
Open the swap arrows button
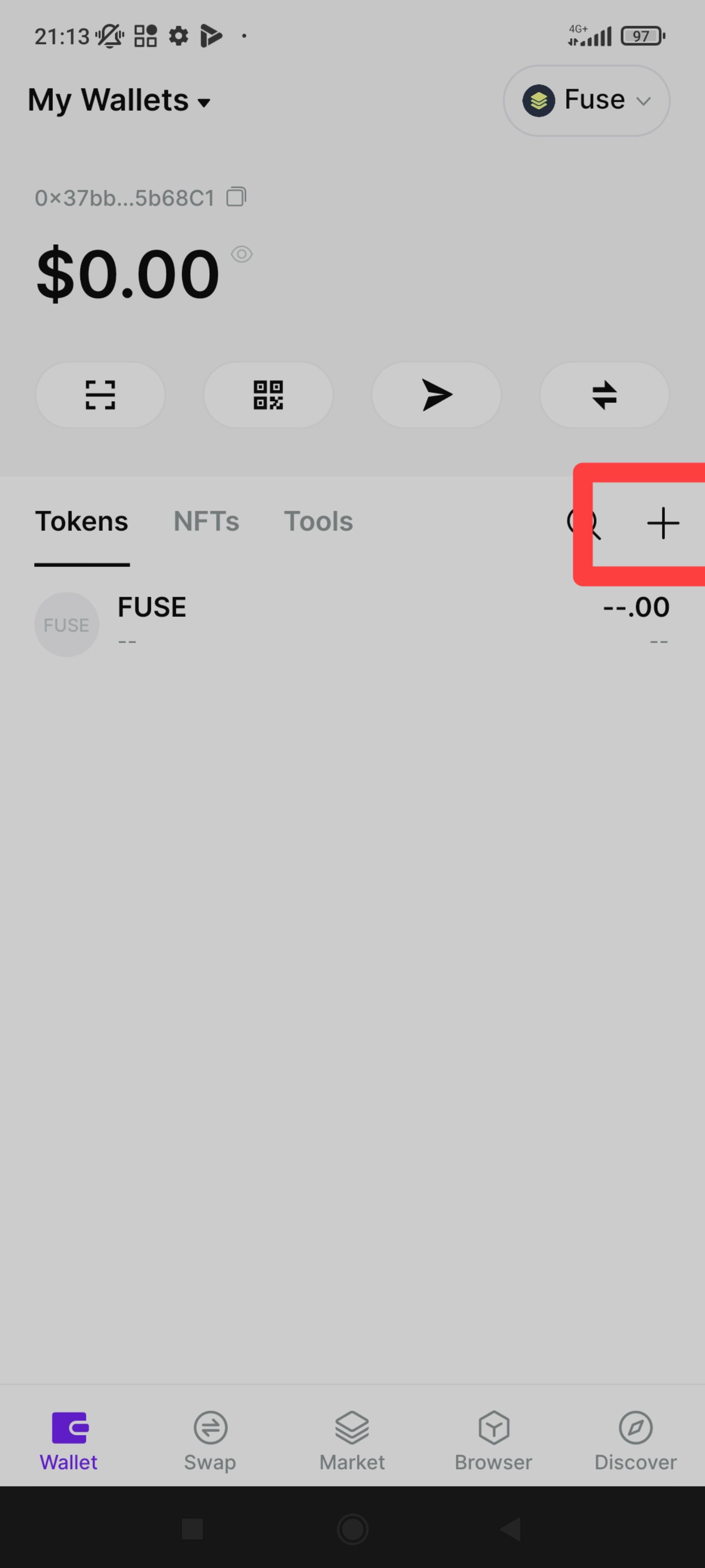(604, 395)
